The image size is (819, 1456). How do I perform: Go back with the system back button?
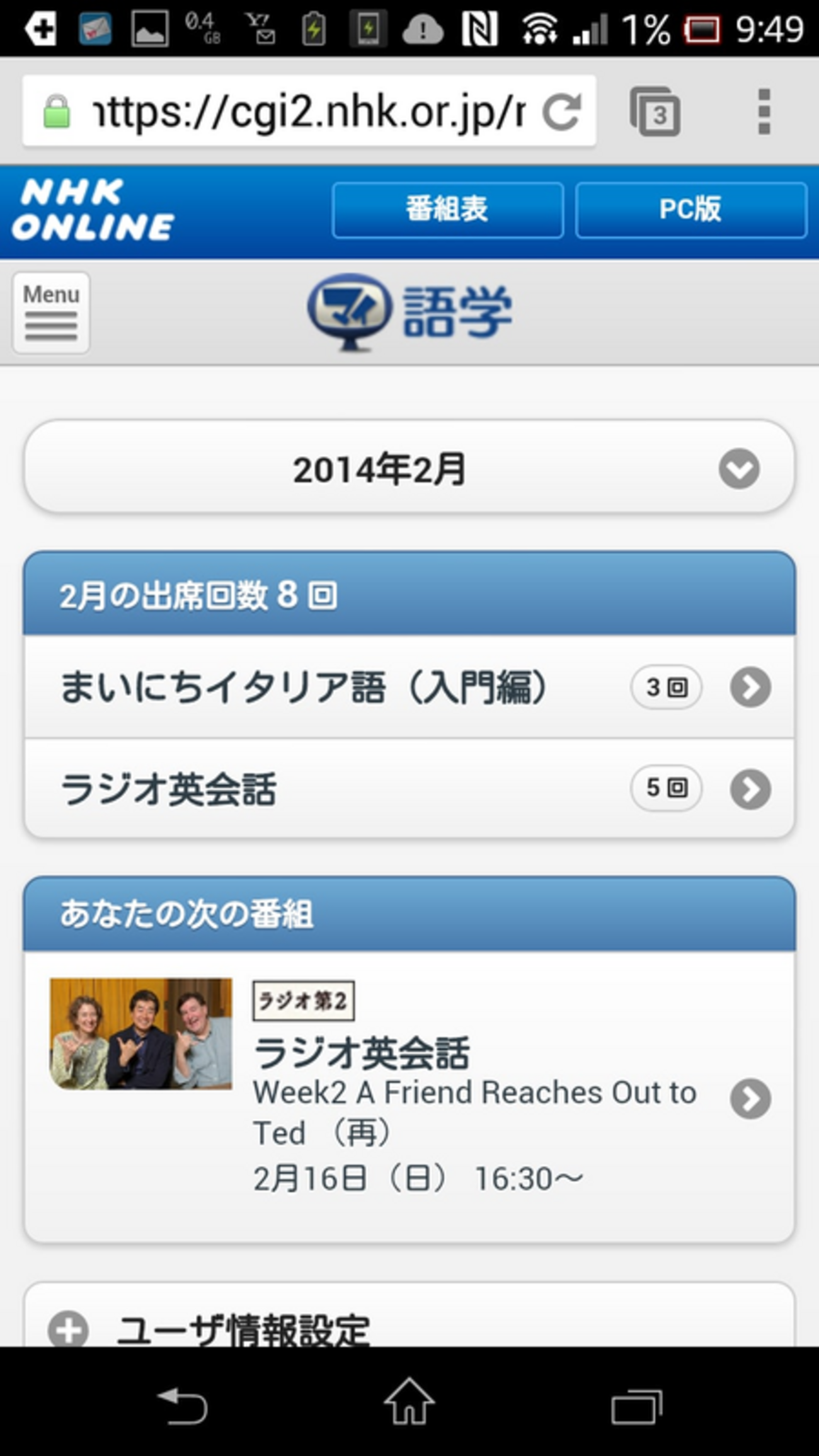coord(182,1404)
